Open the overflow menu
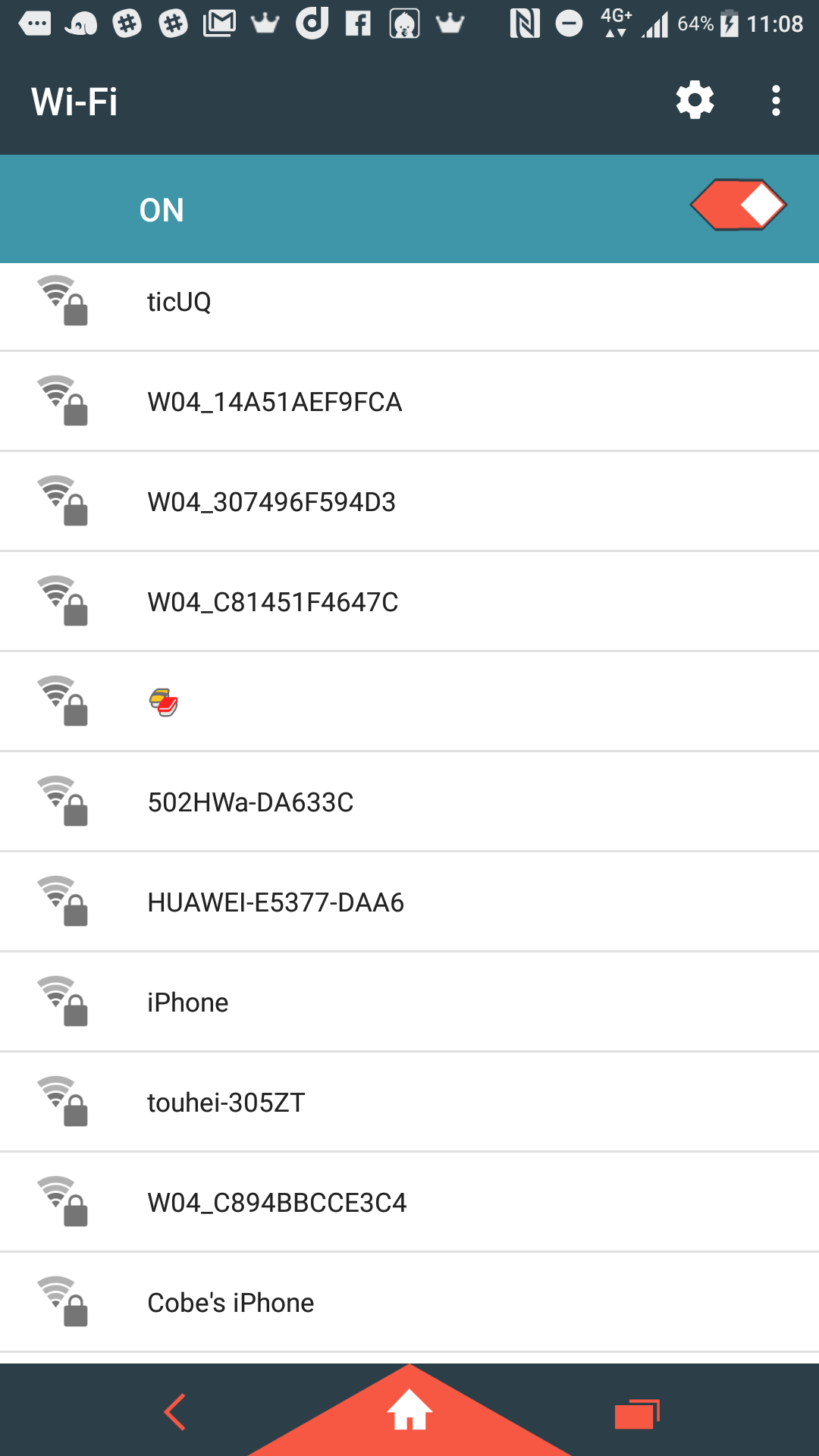The image size is (819, 1456). (775, 101)
